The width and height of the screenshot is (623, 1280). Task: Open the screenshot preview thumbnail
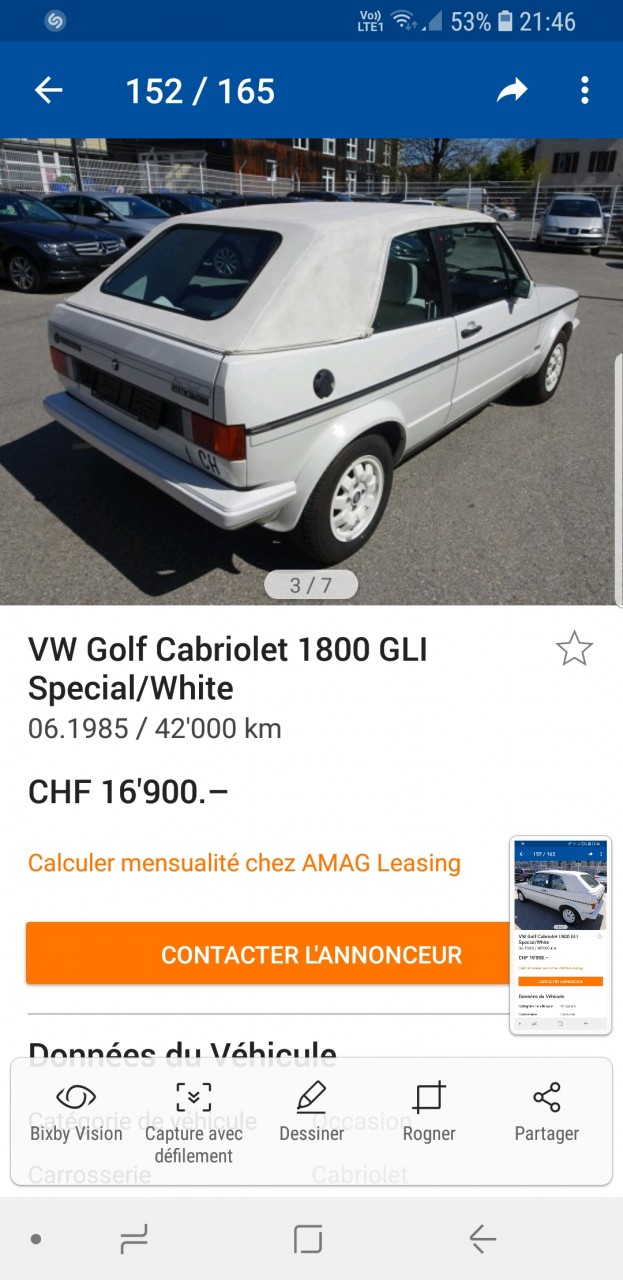[560, 935]
